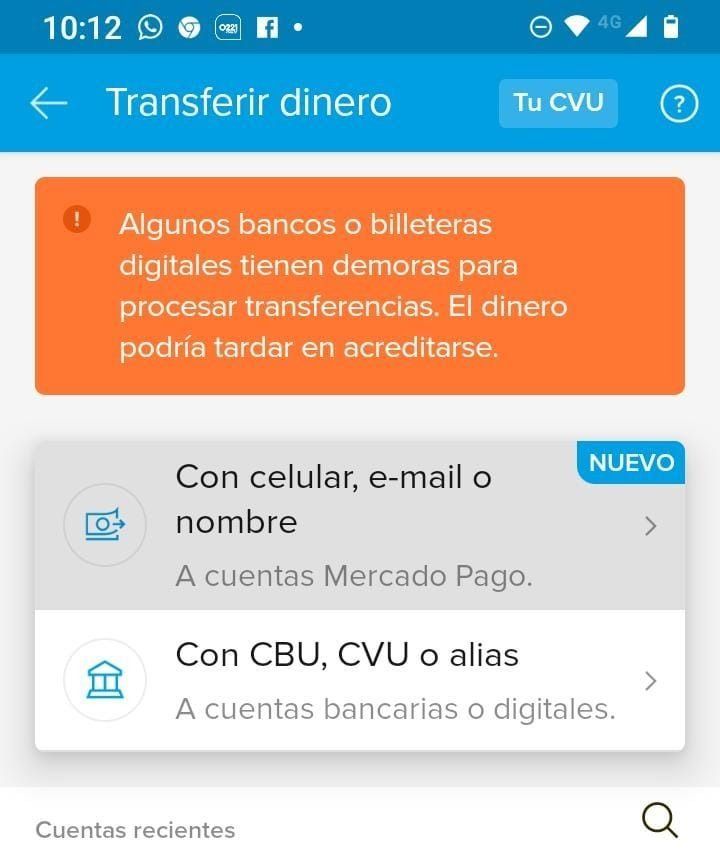Open the help question mark icon
Screen dimensions: 720x868
tap(679, 103)
